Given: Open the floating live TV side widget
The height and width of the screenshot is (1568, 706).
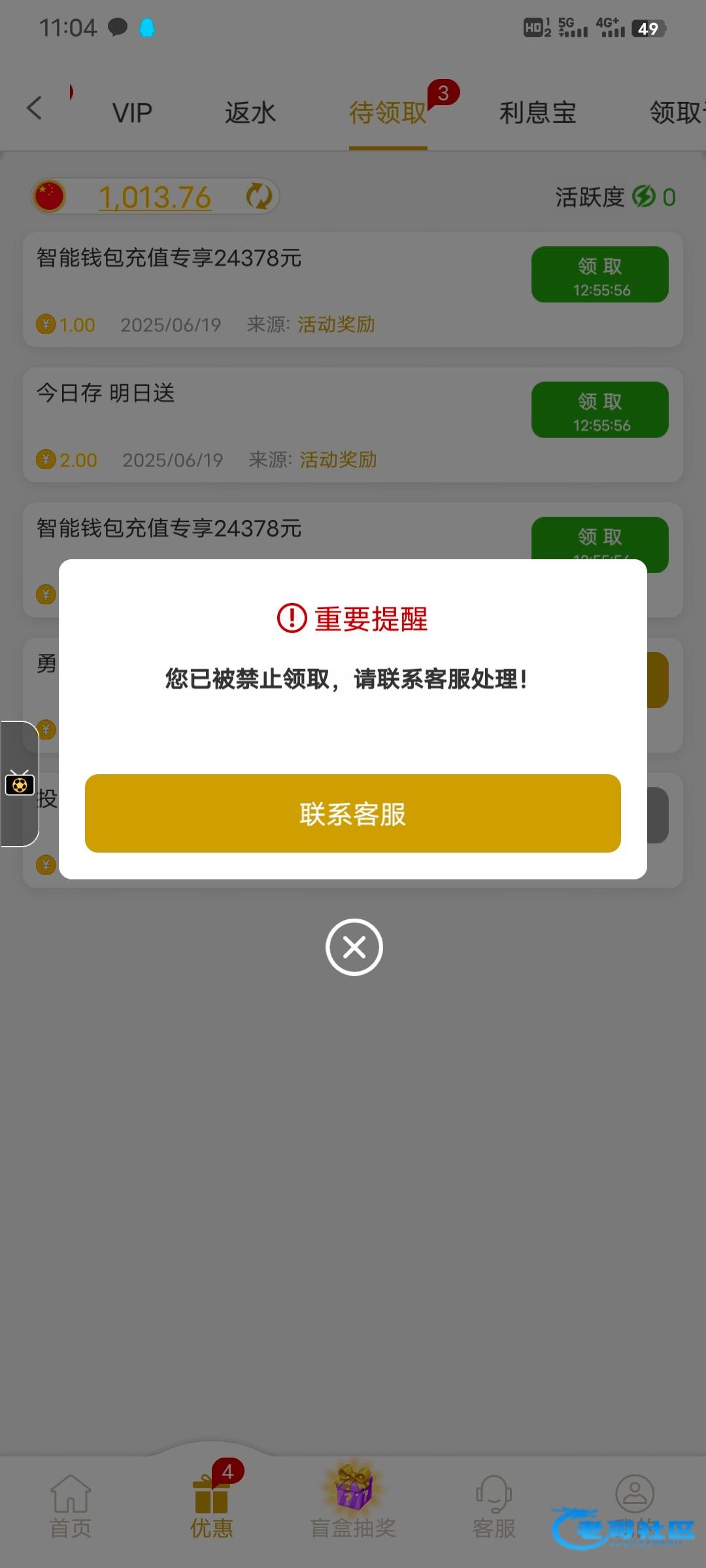Looking at the screenshot, I should coord(20,783).
